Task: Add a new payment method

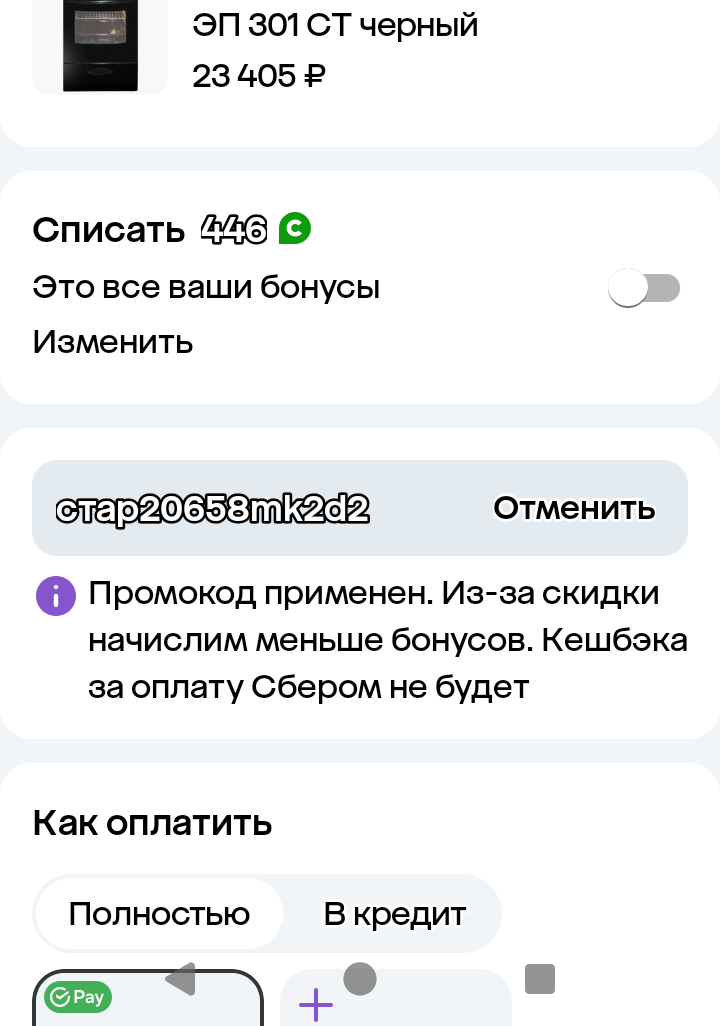Action: [x=316, y=1004]
